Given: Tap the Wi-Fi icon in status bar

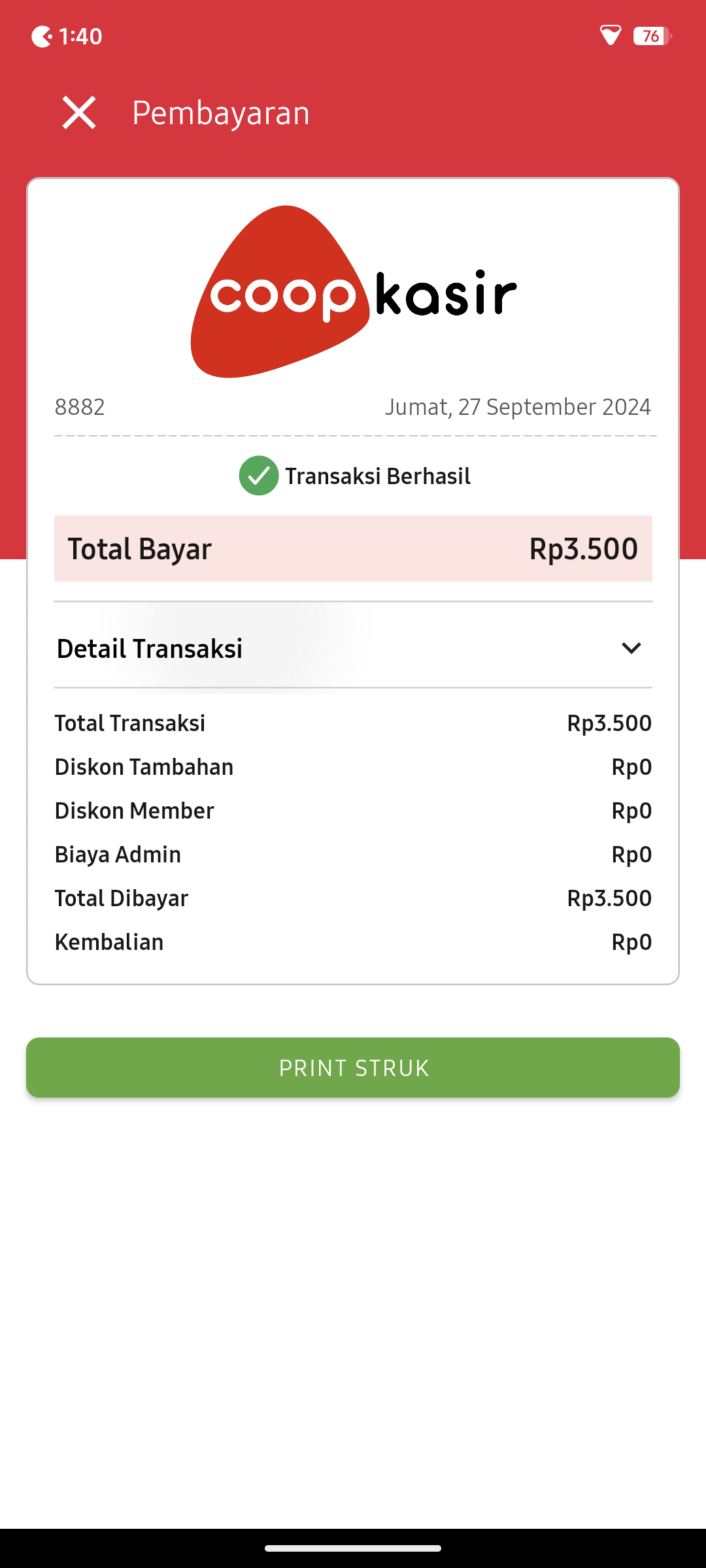Looking at the screenshot, I should click(x=609, y=37).
